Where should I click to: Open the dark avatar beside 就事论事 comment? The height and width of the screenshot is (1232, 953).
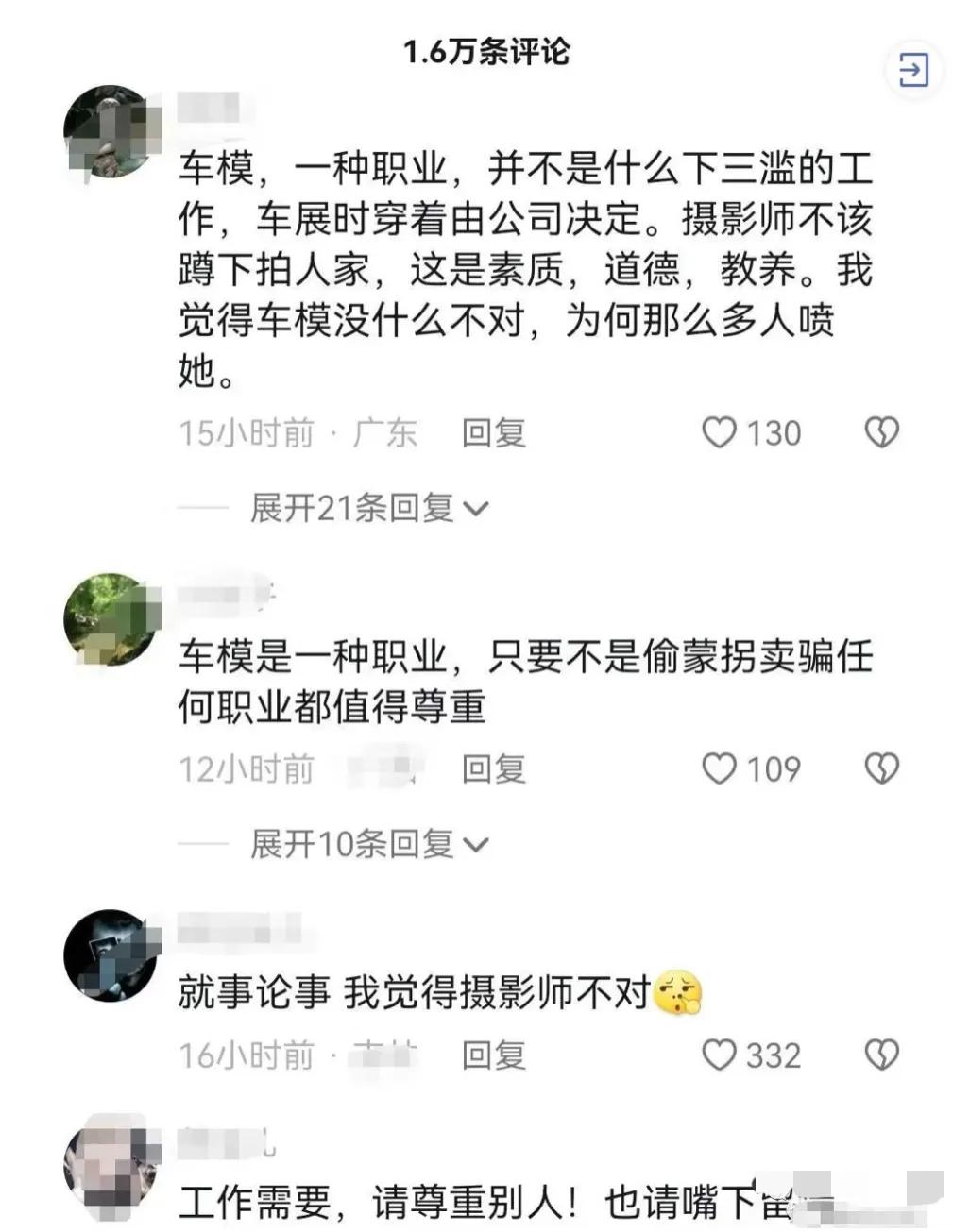point(109,954)
